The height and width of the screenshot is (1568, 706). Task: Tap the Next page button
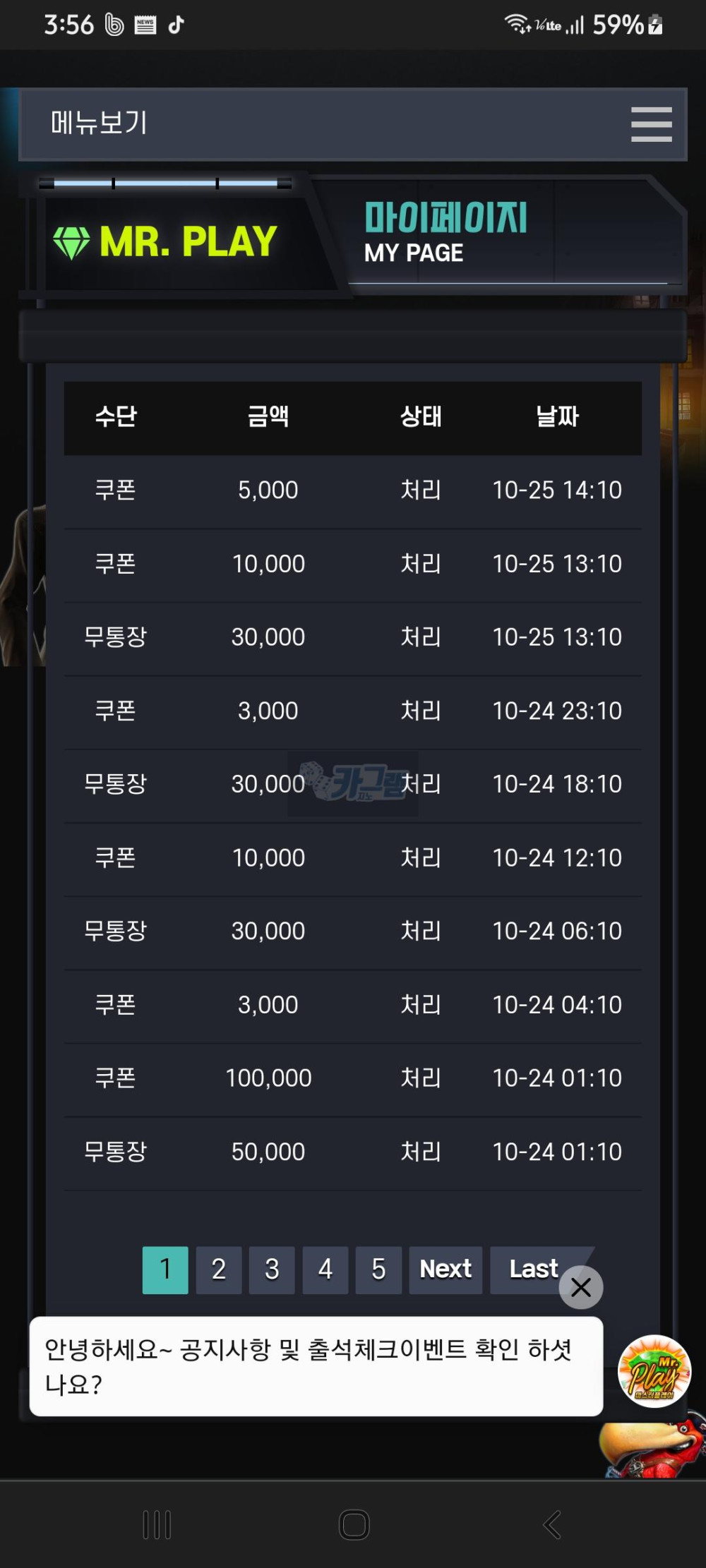tap(445, 1270)
